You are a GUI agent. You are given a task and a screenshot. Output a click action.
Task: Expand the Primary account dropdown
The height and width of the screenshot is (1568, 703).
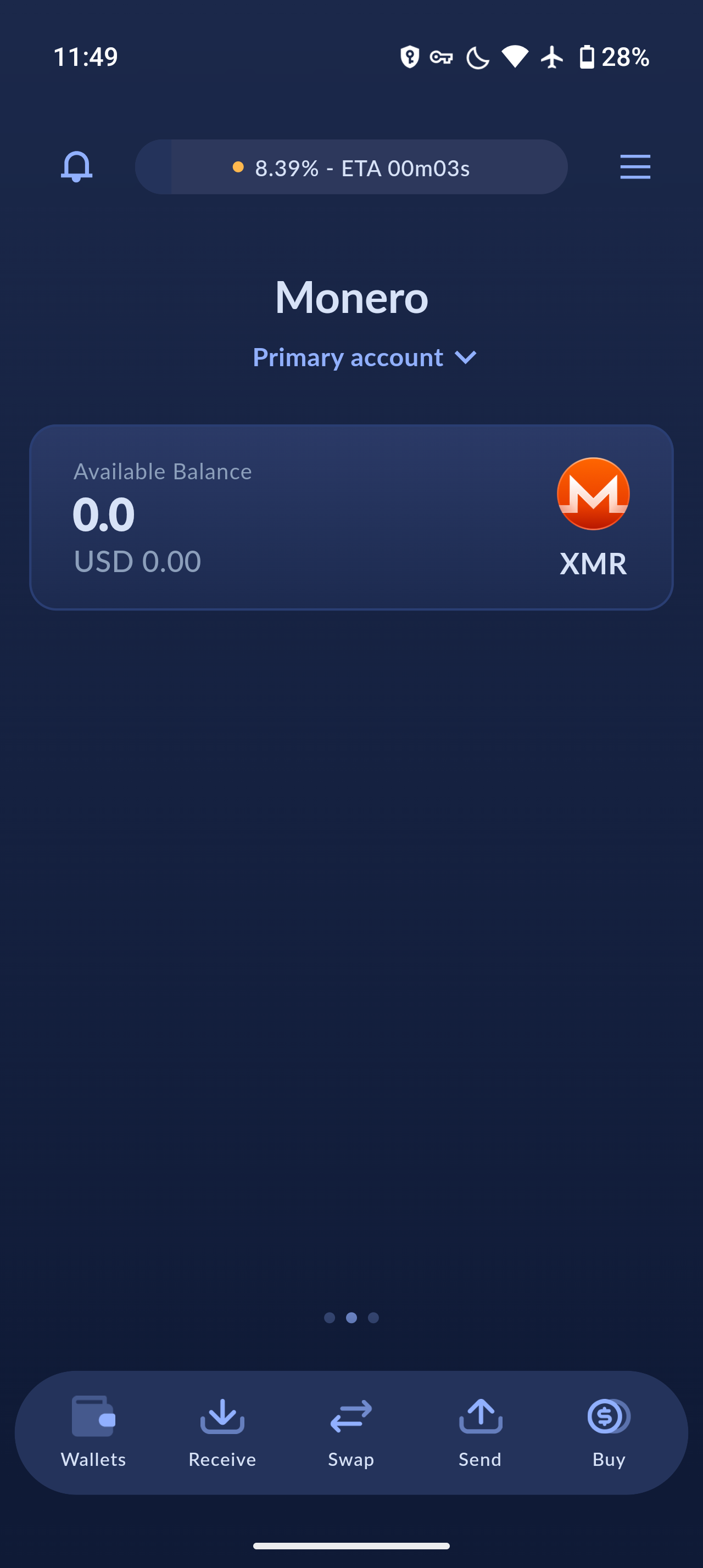point(364,357)
